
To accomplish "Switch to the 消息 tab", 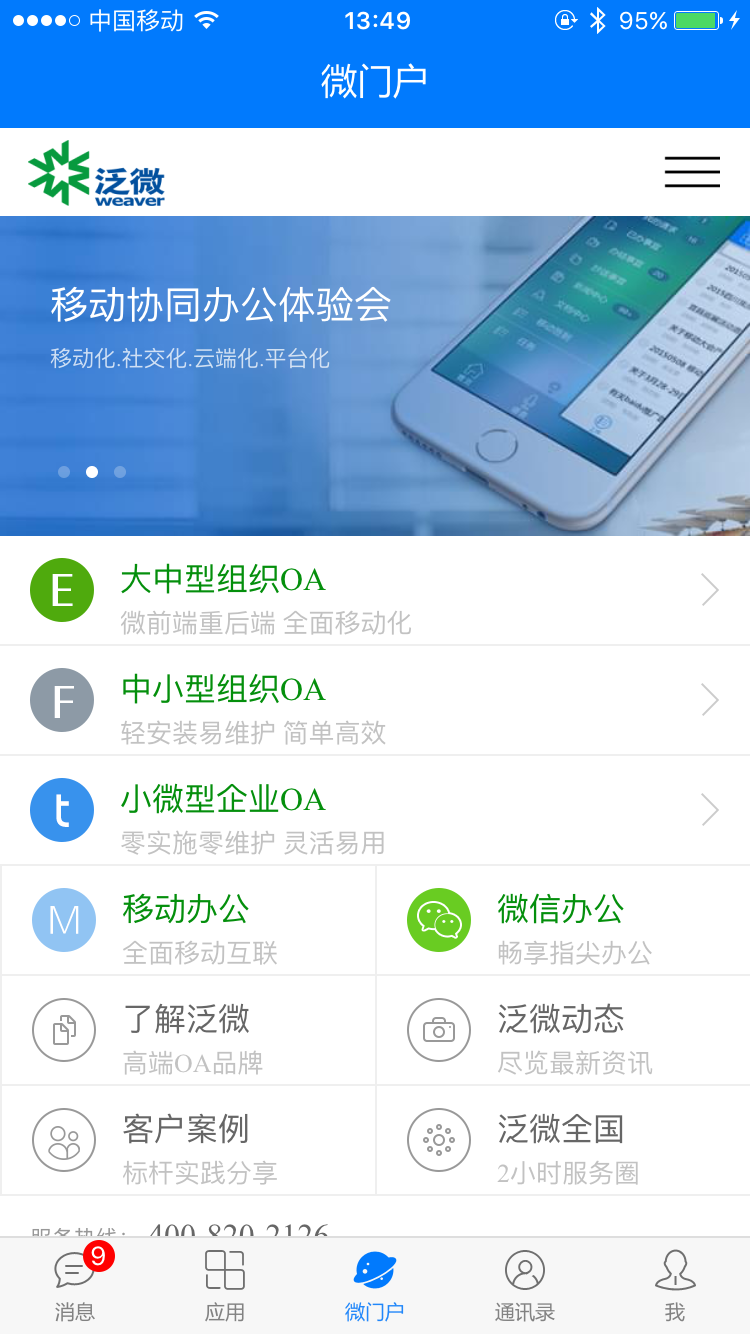I will pos(75,1286).
